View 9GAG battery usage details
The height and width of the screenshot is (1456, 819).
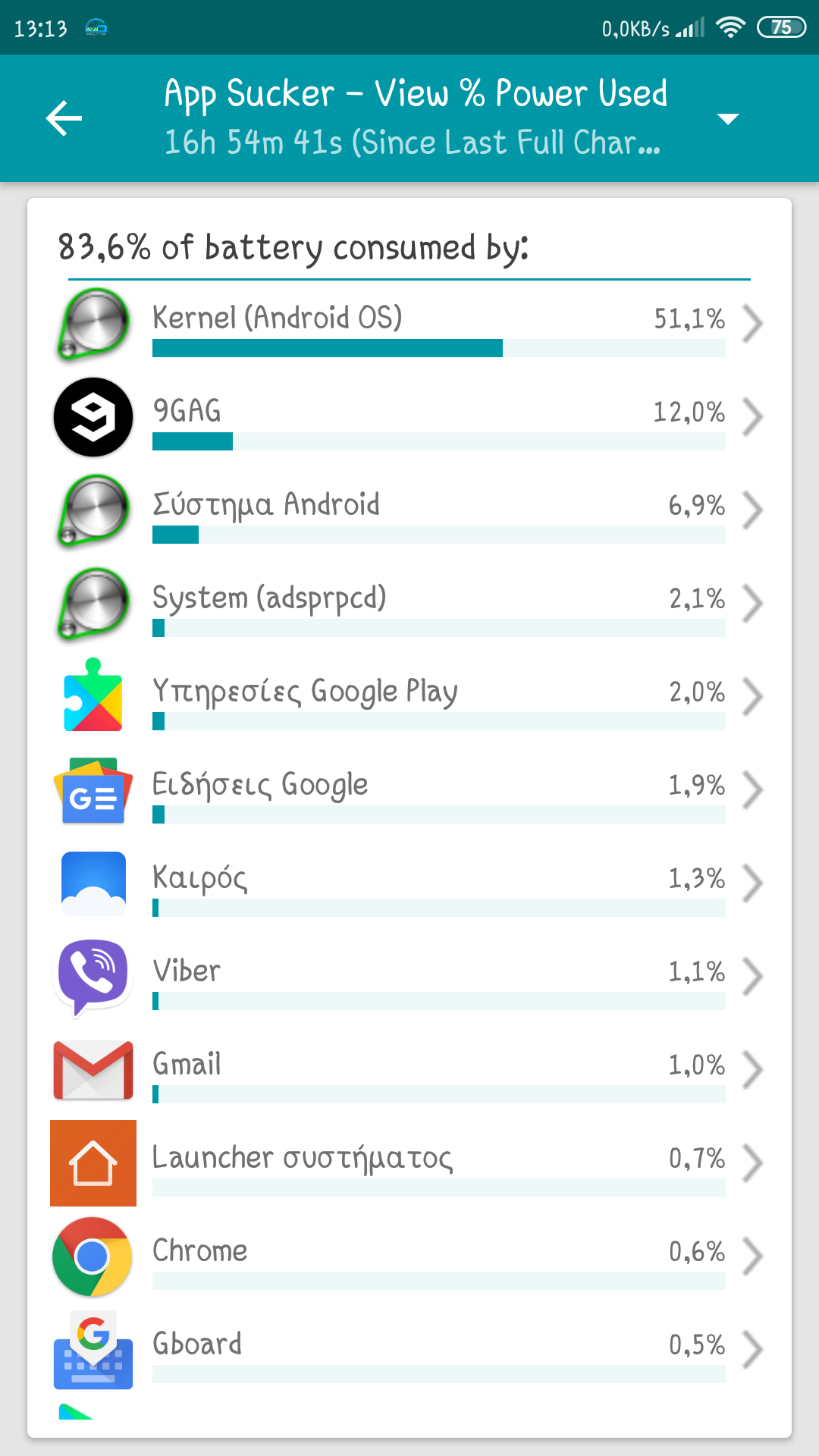tap(409, 417)
